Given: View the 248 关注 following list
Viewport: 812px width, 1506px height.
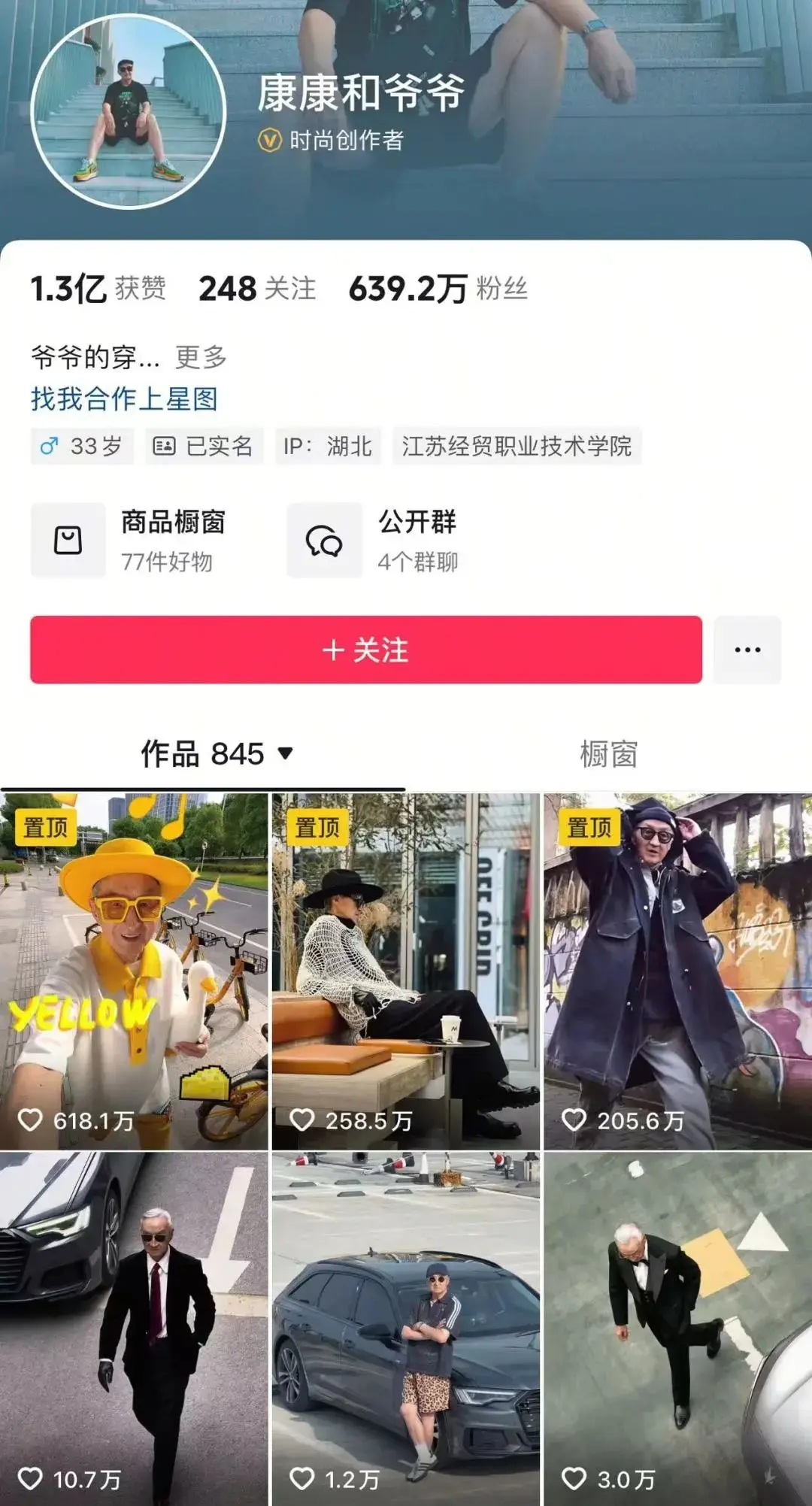Looking at the screenshot, I should 256,289.
